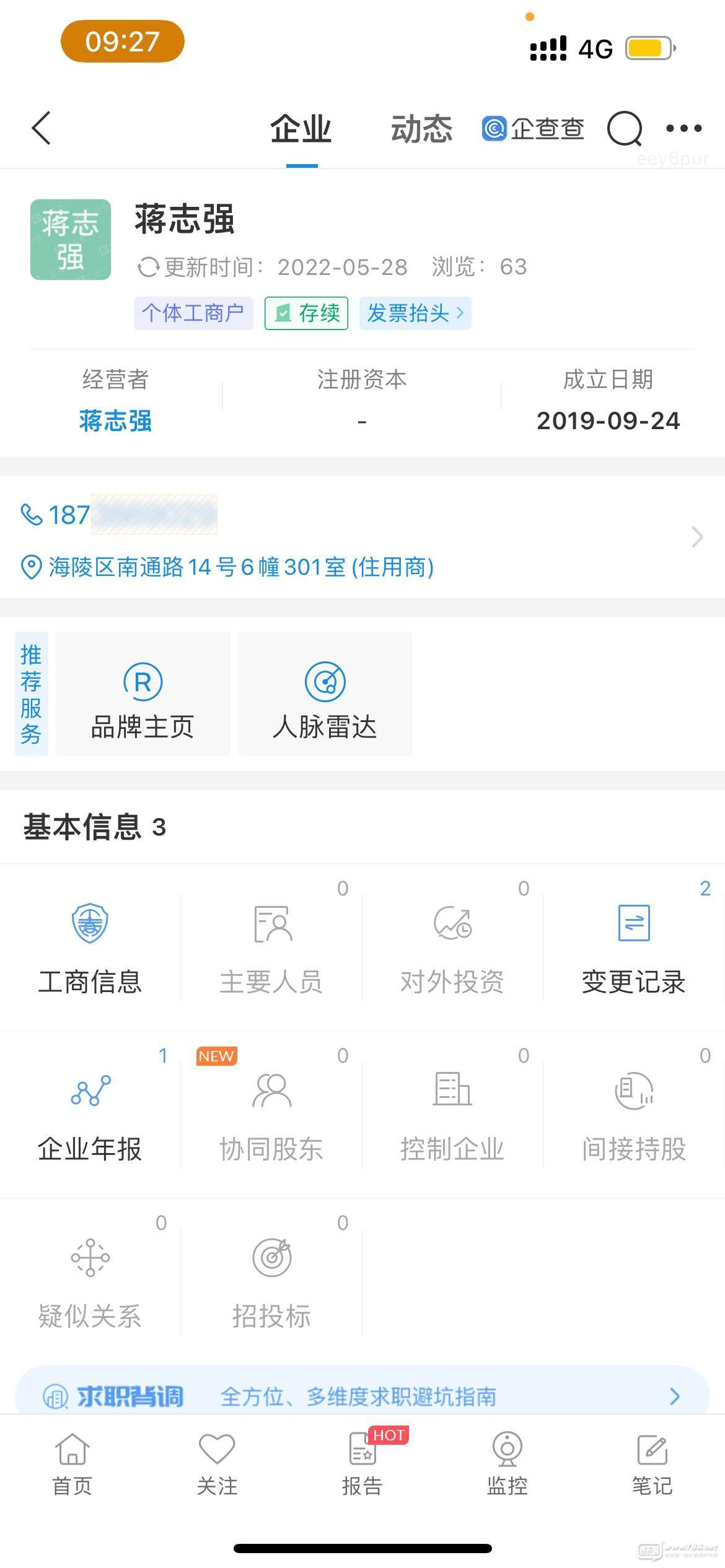725x1568 pixels.
Task: Open 企业年报 section
Action: point(90,1115)
